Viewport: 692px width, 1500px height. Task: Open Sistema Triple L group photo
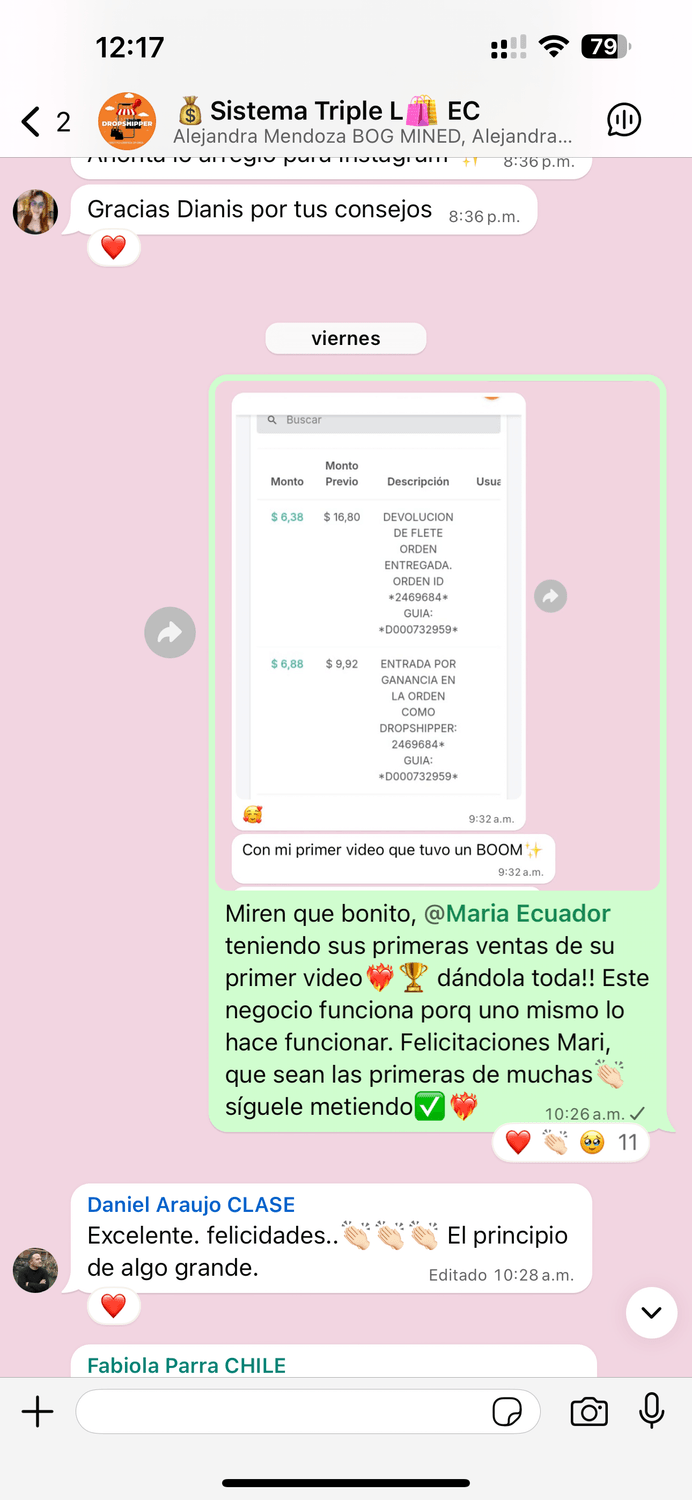(x=127, y=122)
